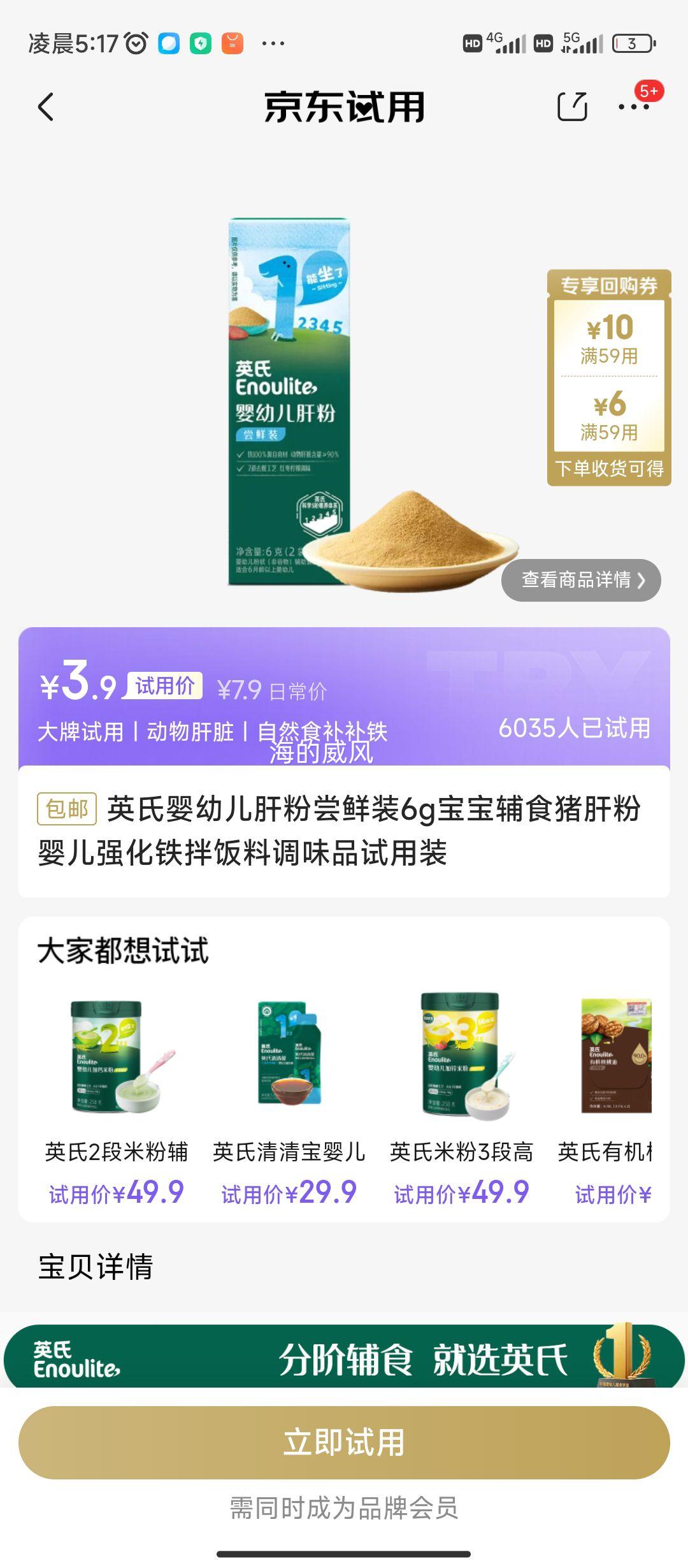
Task: Tap the green security icon in status bar
Action: tap(200, 42)
